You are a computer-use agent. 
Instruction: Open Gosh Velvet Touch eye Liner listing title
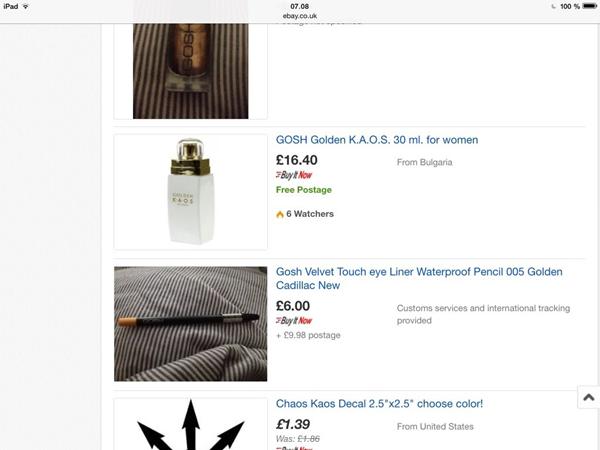[x=419, y=278]
